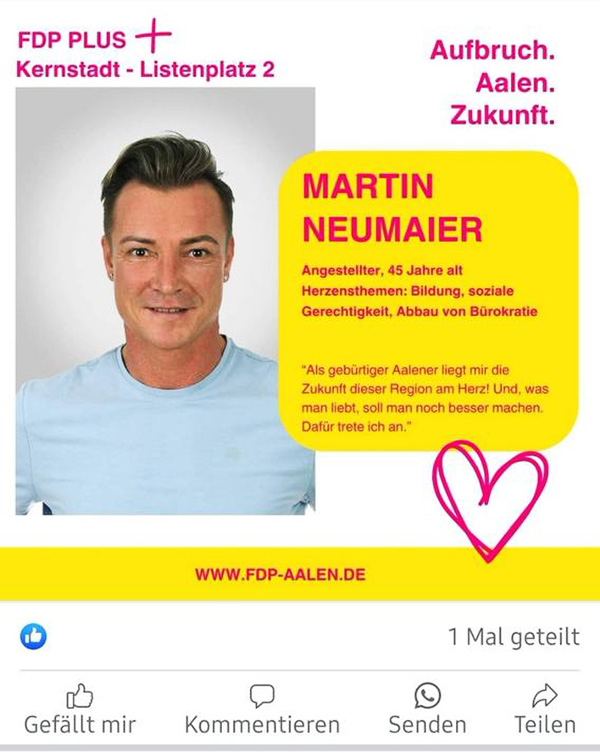Open the '1 Mal geteilt' shares list
The image size is (600, 753).
[x=513, y=637]
